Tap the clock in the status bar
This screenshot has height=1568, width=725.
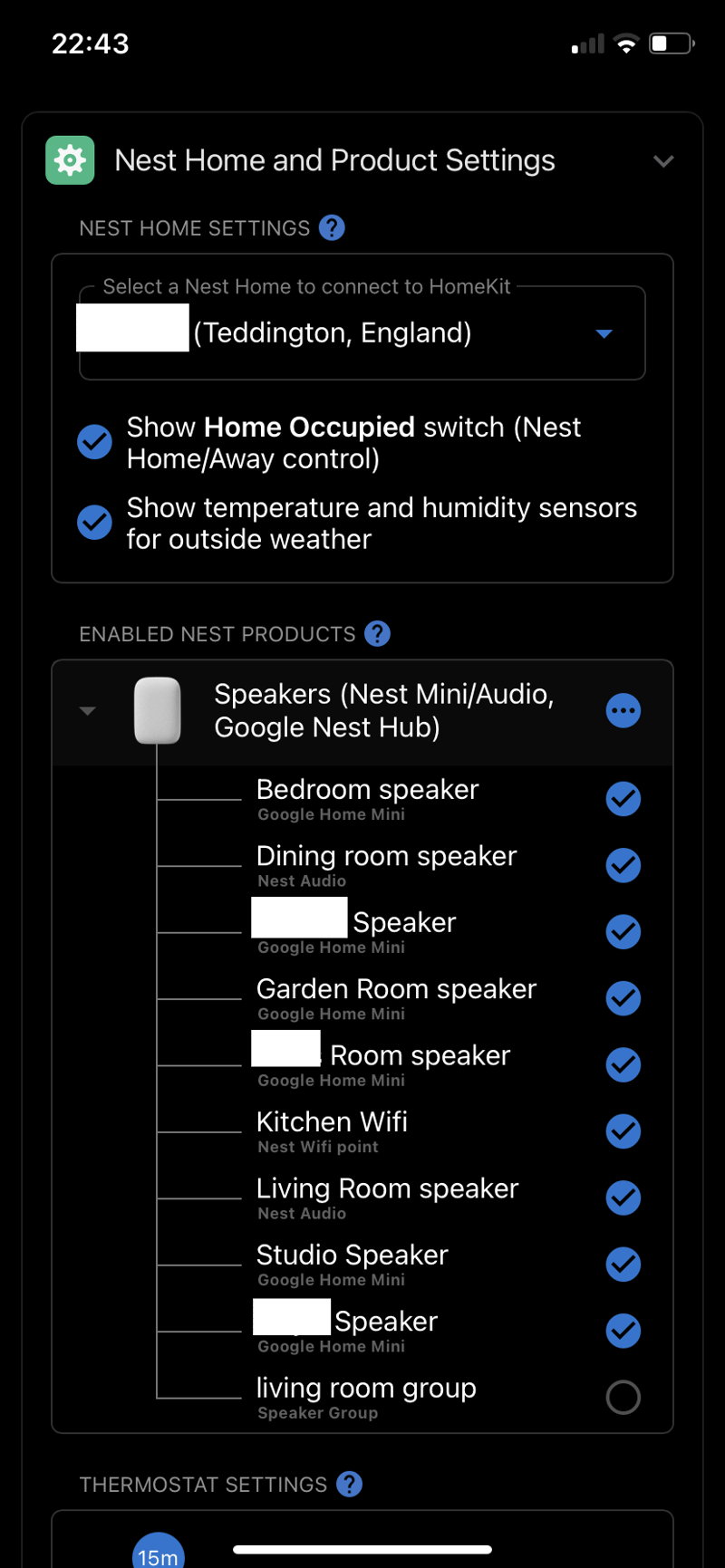click(x=89, y=42)
